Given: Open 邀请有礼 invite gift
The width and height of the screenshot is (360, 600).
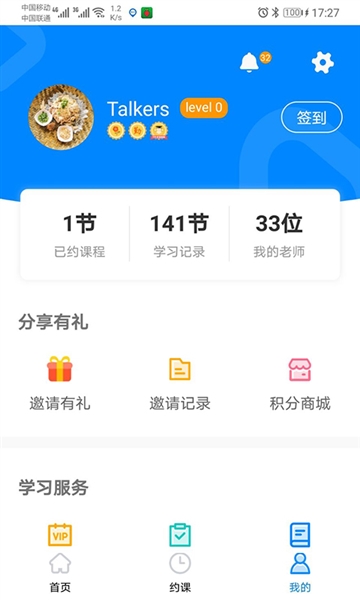Looking at the screenshot, I should point(60,384).
